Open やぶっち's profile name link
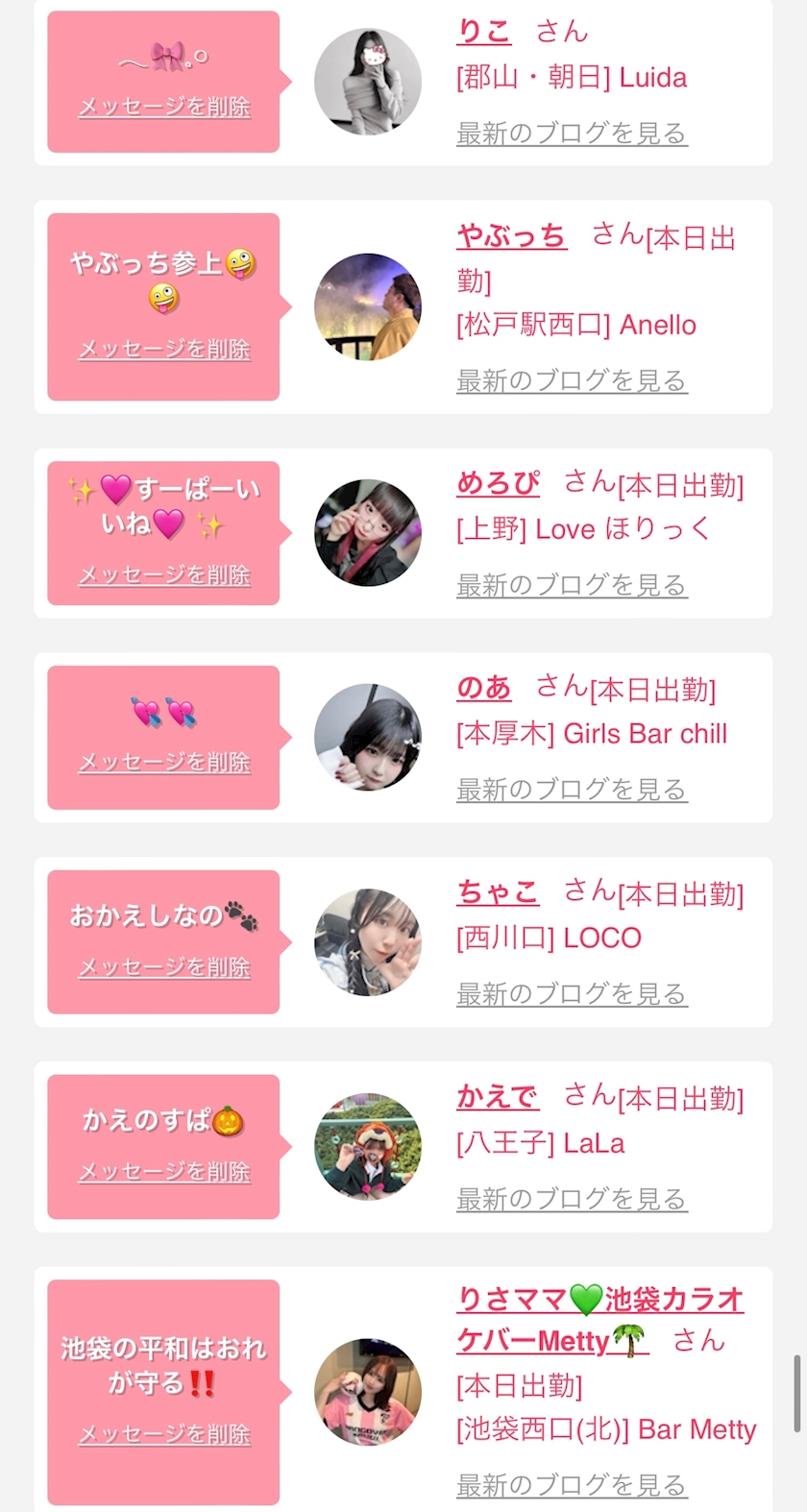Viewport: 807px width, 1512px height. pyautogui.click(x=511, y=236)
